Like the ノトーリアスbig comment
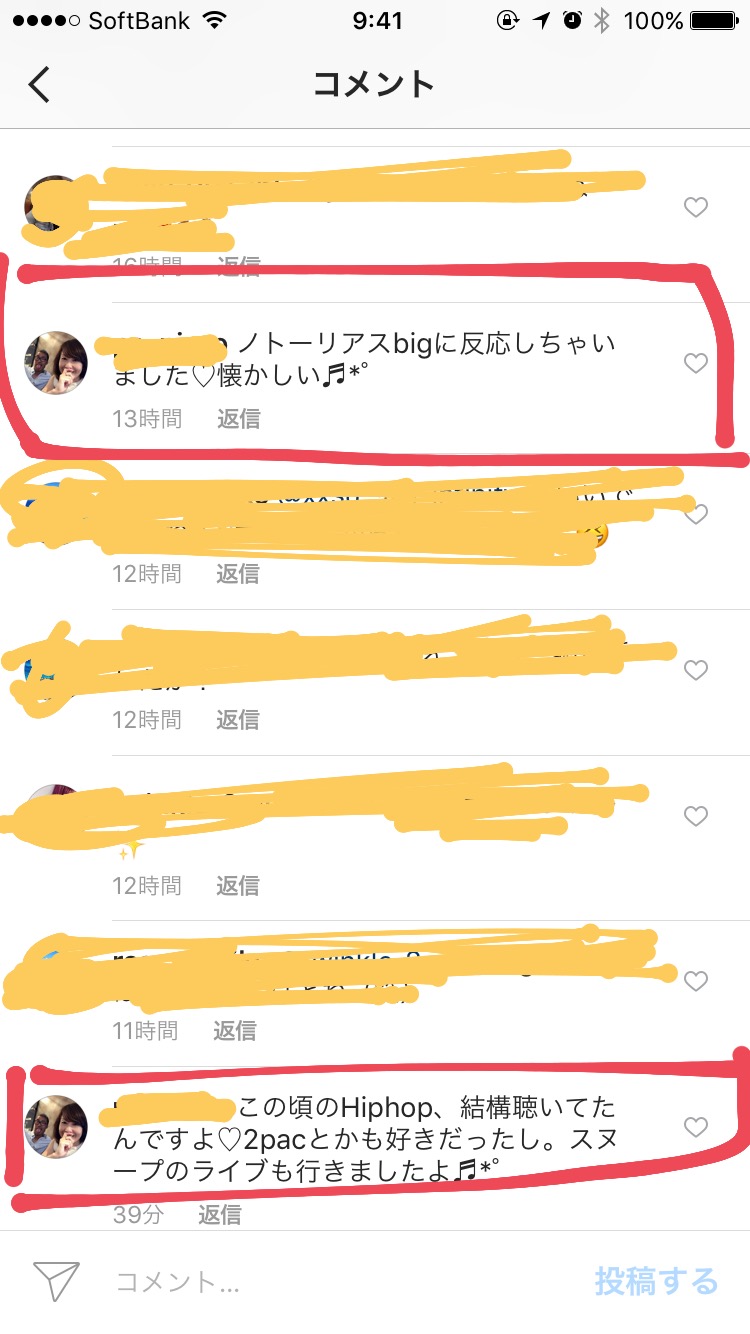 [x=695, y=363]
